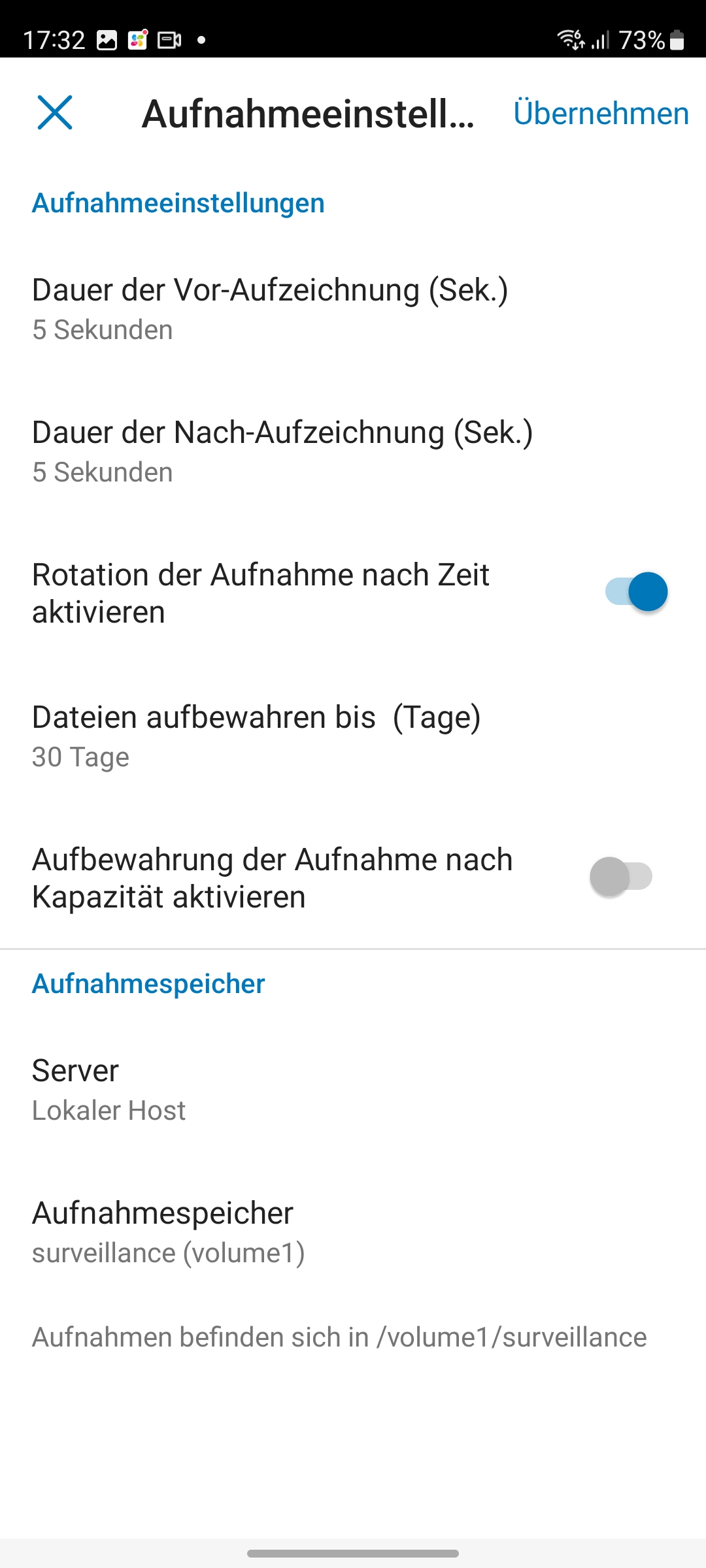Viewport: 706px width, 1568px height.
Task: Close the Aufnahmeeinstellungen screen
Action: tap(55, 112)
